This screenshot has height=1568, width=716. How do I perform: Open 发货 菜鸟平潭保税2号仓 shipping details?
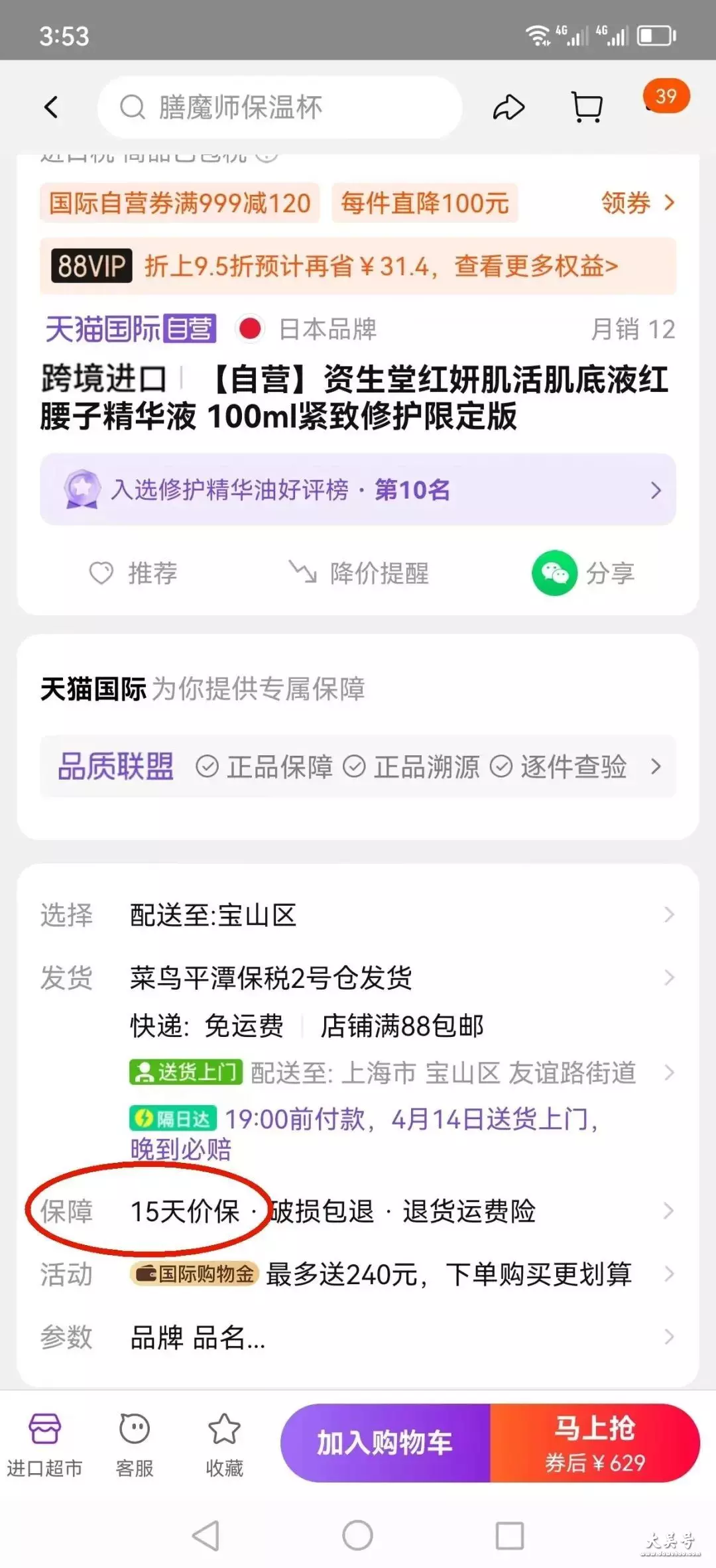[358, 978]
